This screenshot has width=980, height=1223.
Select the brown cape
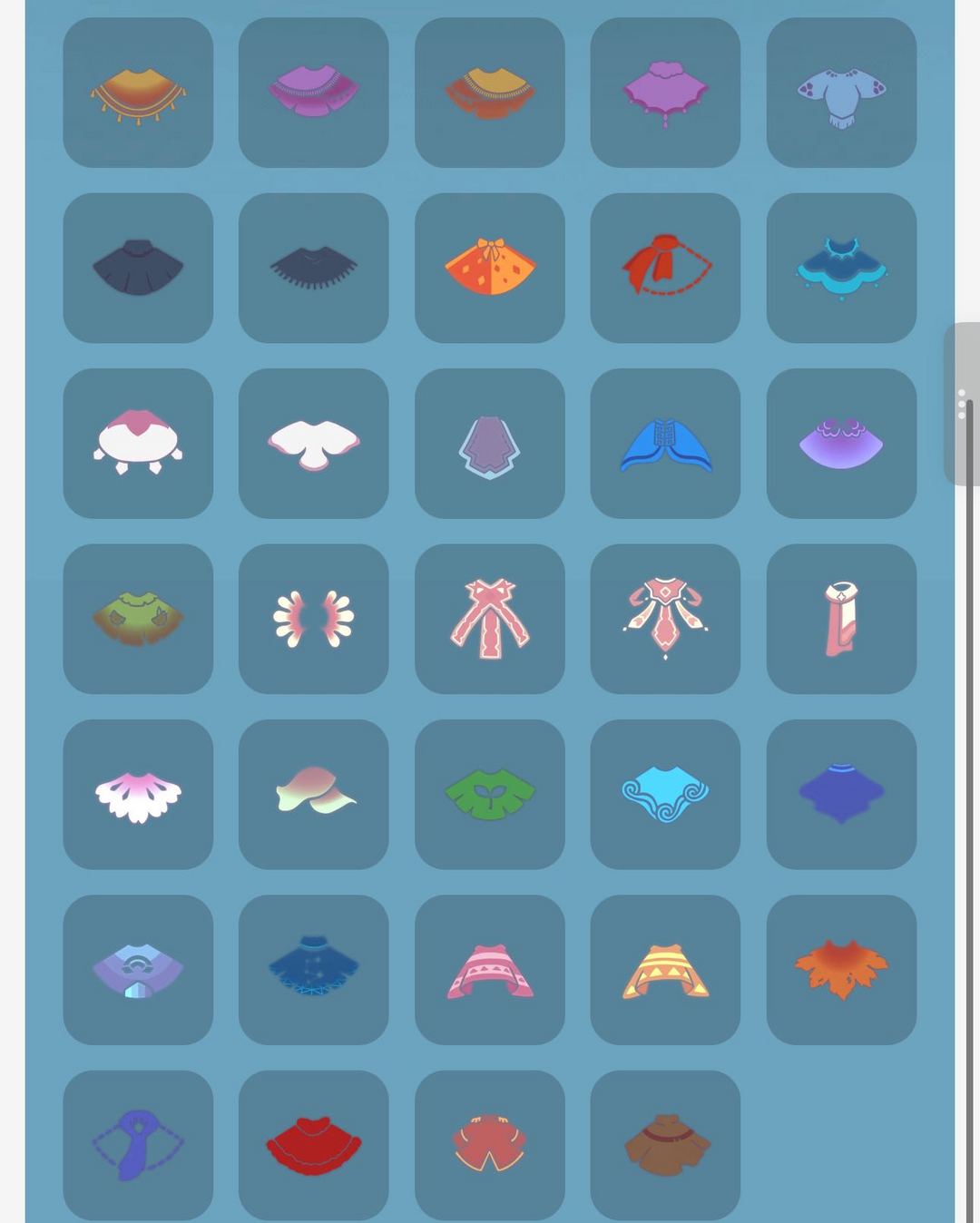tap(665, 1145)
